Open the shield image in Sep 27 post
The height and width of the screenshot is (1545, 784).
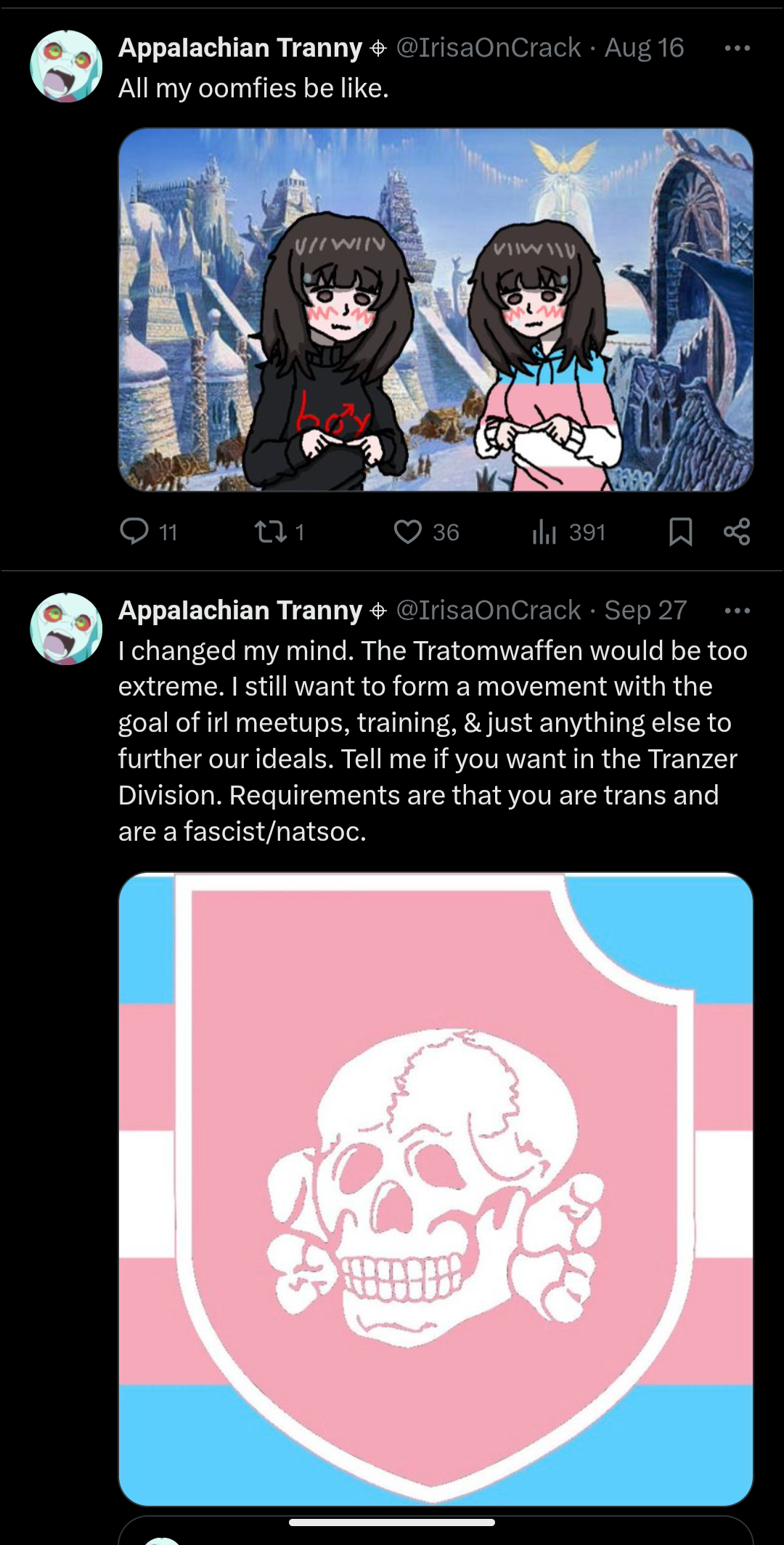436,1189
